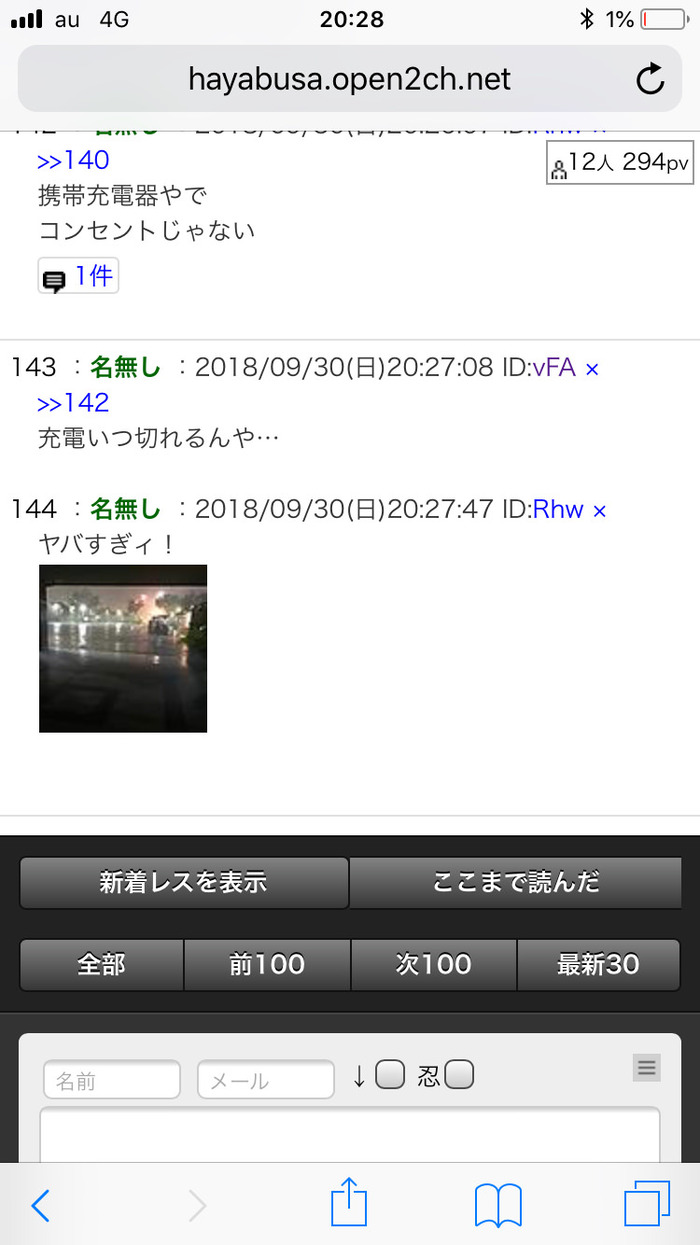Screen dimensions: 700x1245
Task: Go to 次100 posts
Action: 433,964
